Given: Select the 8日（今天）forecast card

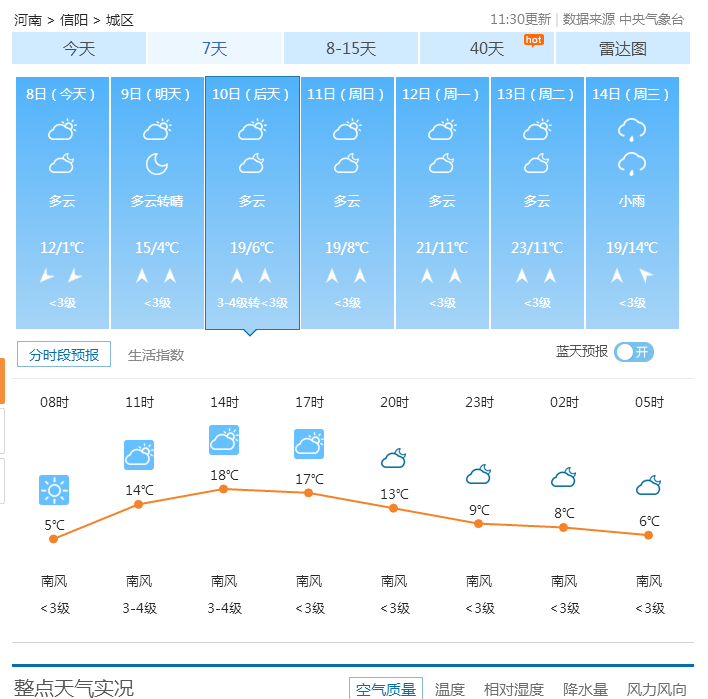Looking at the screenshot, I should [x=62, y=203].
